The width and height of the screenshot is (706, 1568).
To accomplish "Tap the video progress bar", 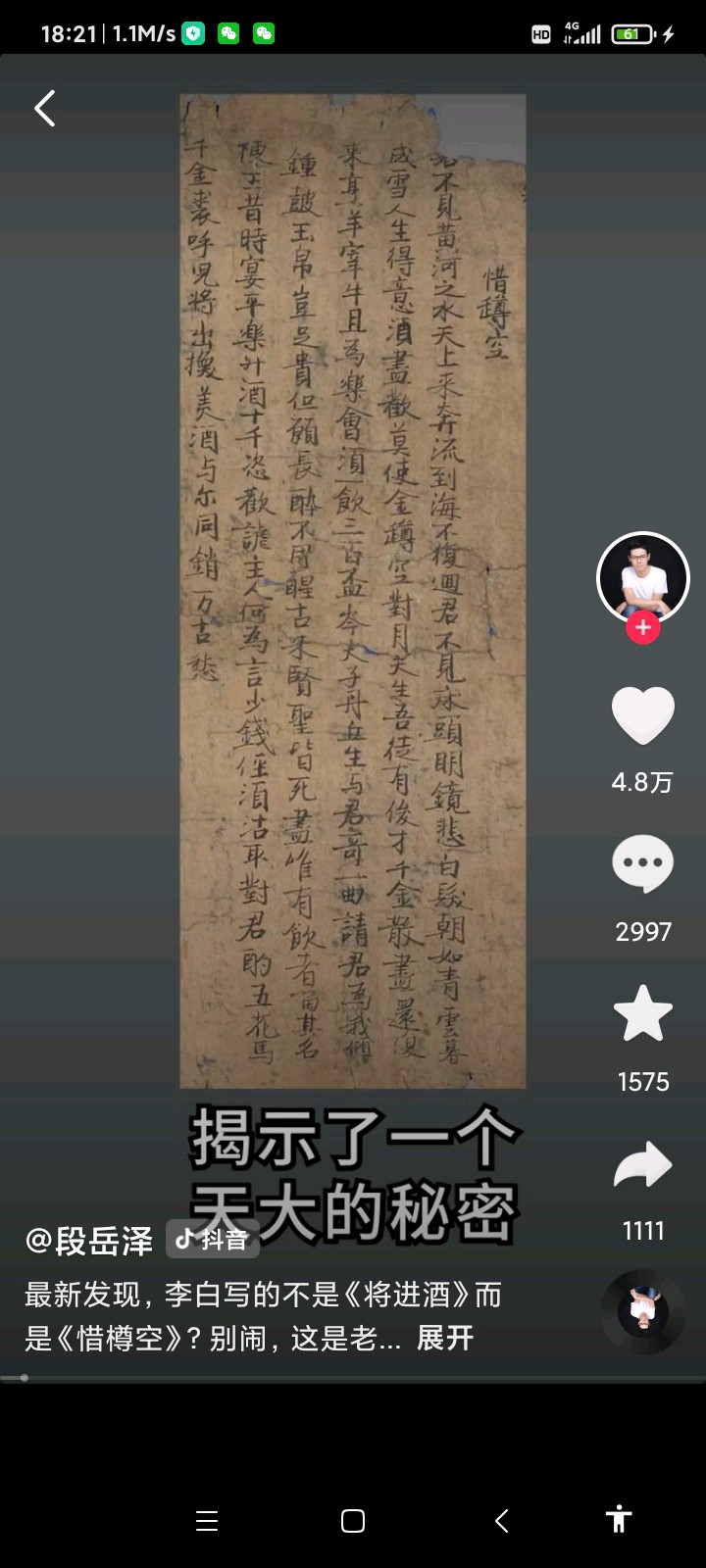I will coord(353,1378).
